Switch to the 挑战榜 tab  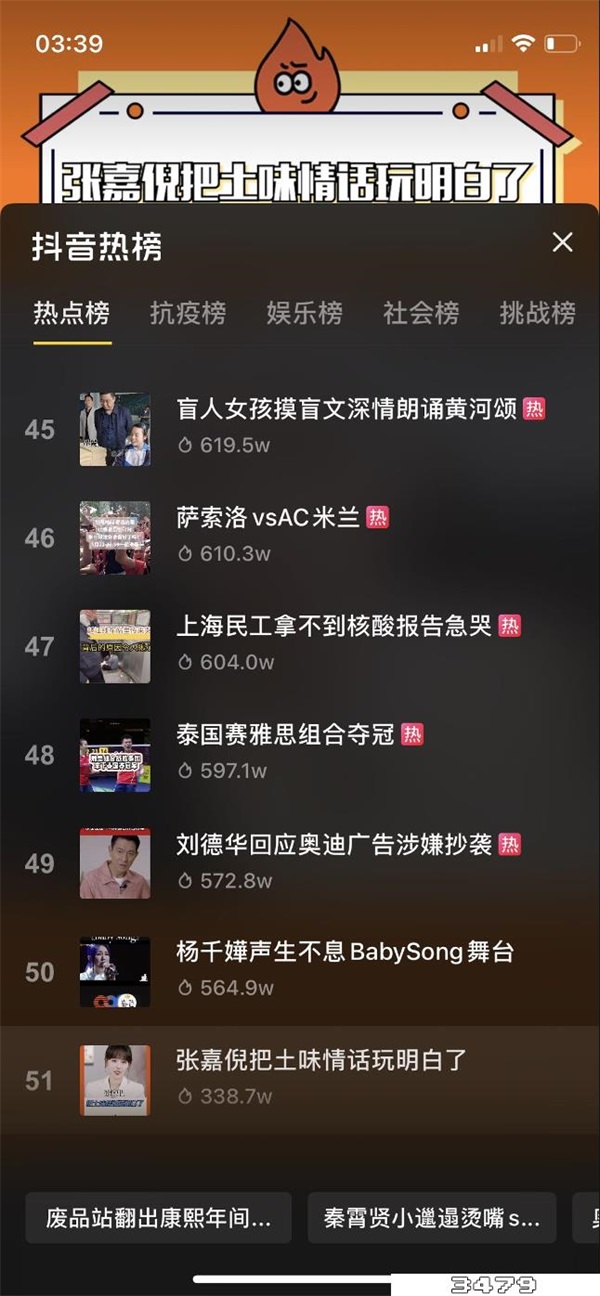(x=538, y=312)
